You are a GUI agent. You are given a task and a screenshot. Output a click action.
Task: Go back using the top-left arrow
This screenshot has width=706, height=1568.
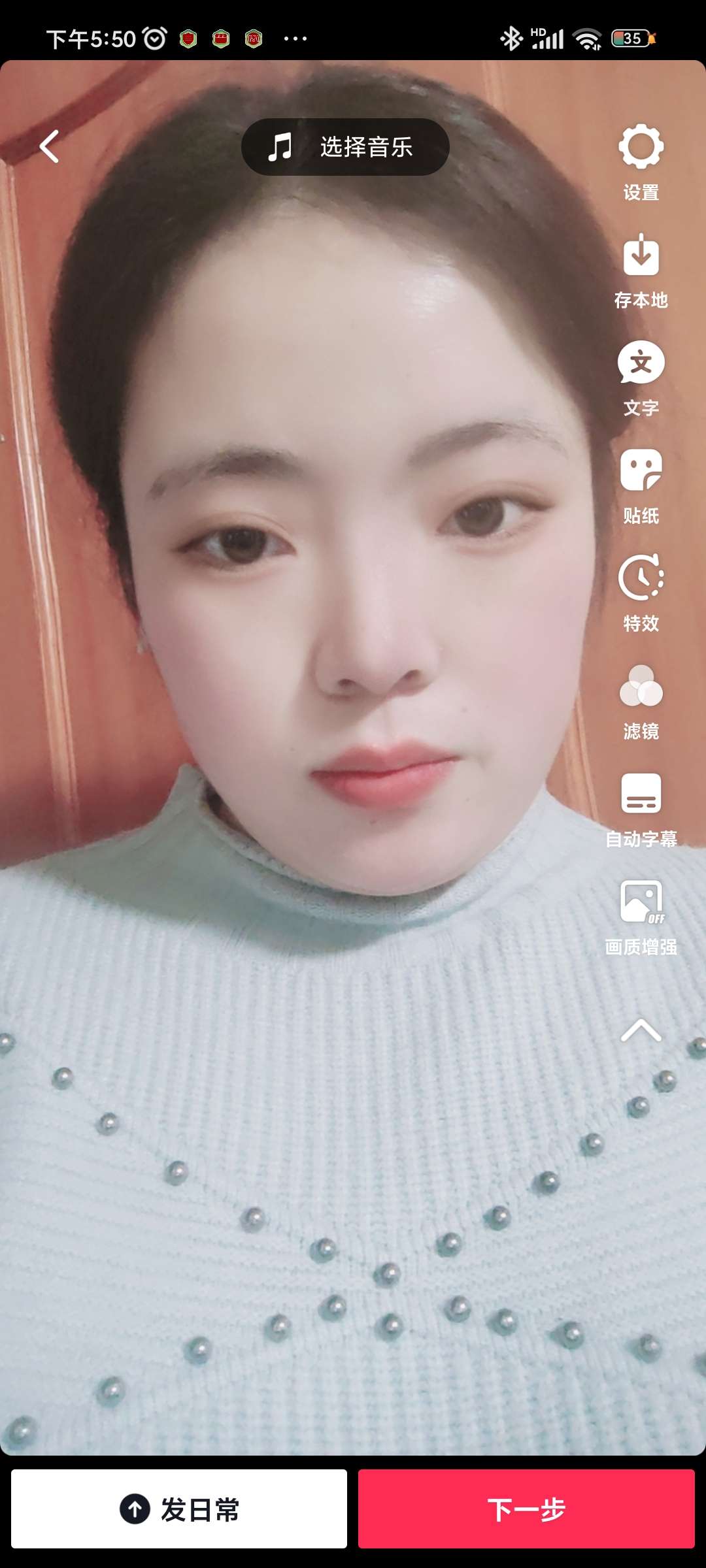pyautogui.click(x=50, y=146)
